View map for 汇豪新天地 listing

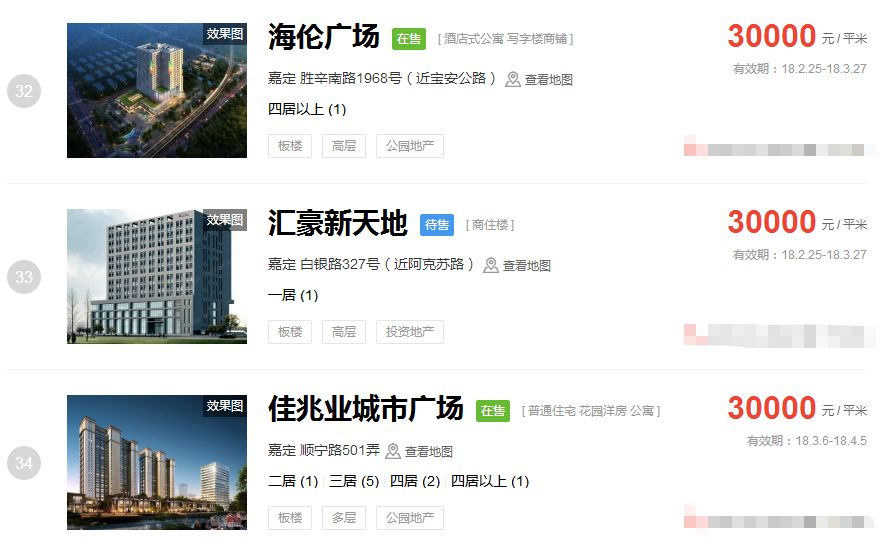[x=518, y=265]
